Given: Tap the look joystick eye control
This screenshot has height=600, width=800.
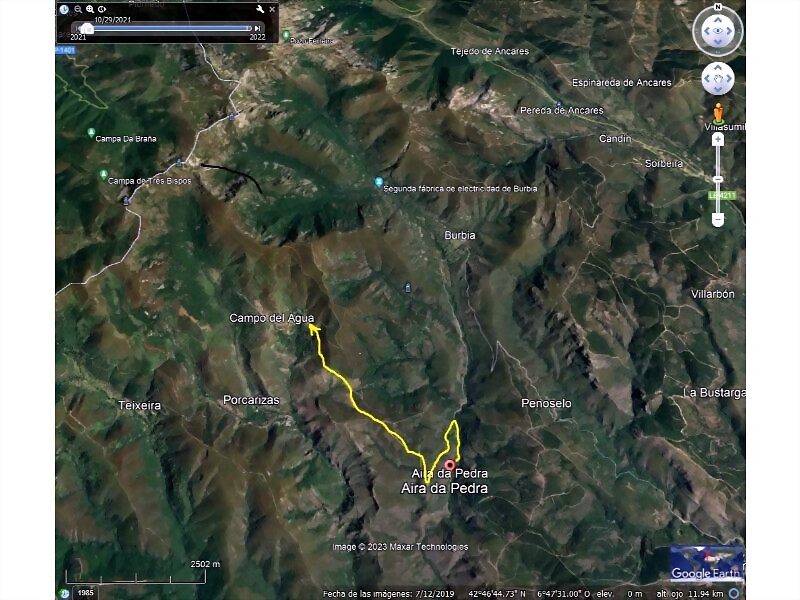Looking at the screenshot, I should [x=718, y=31].
